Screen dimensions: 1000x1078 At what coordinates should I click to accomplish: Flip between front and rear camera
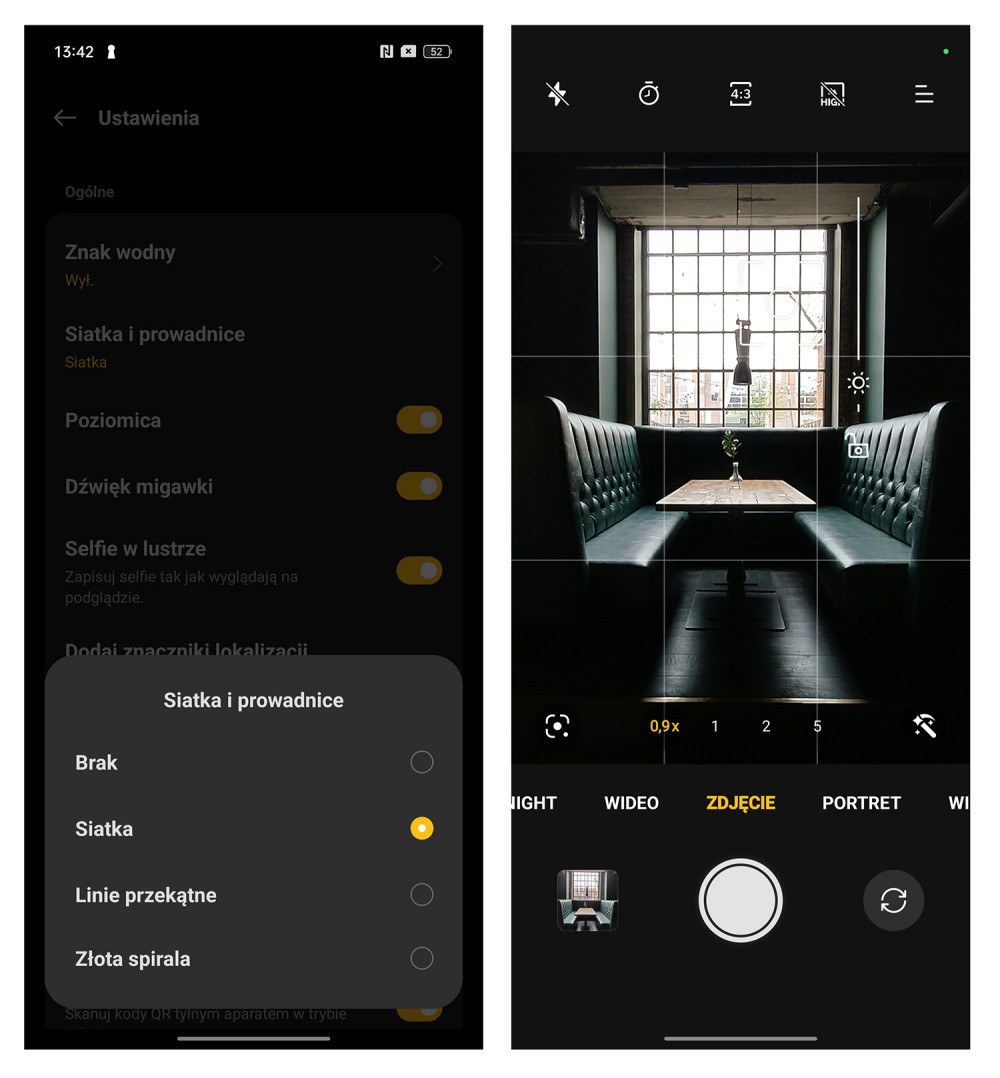point(893,900)
